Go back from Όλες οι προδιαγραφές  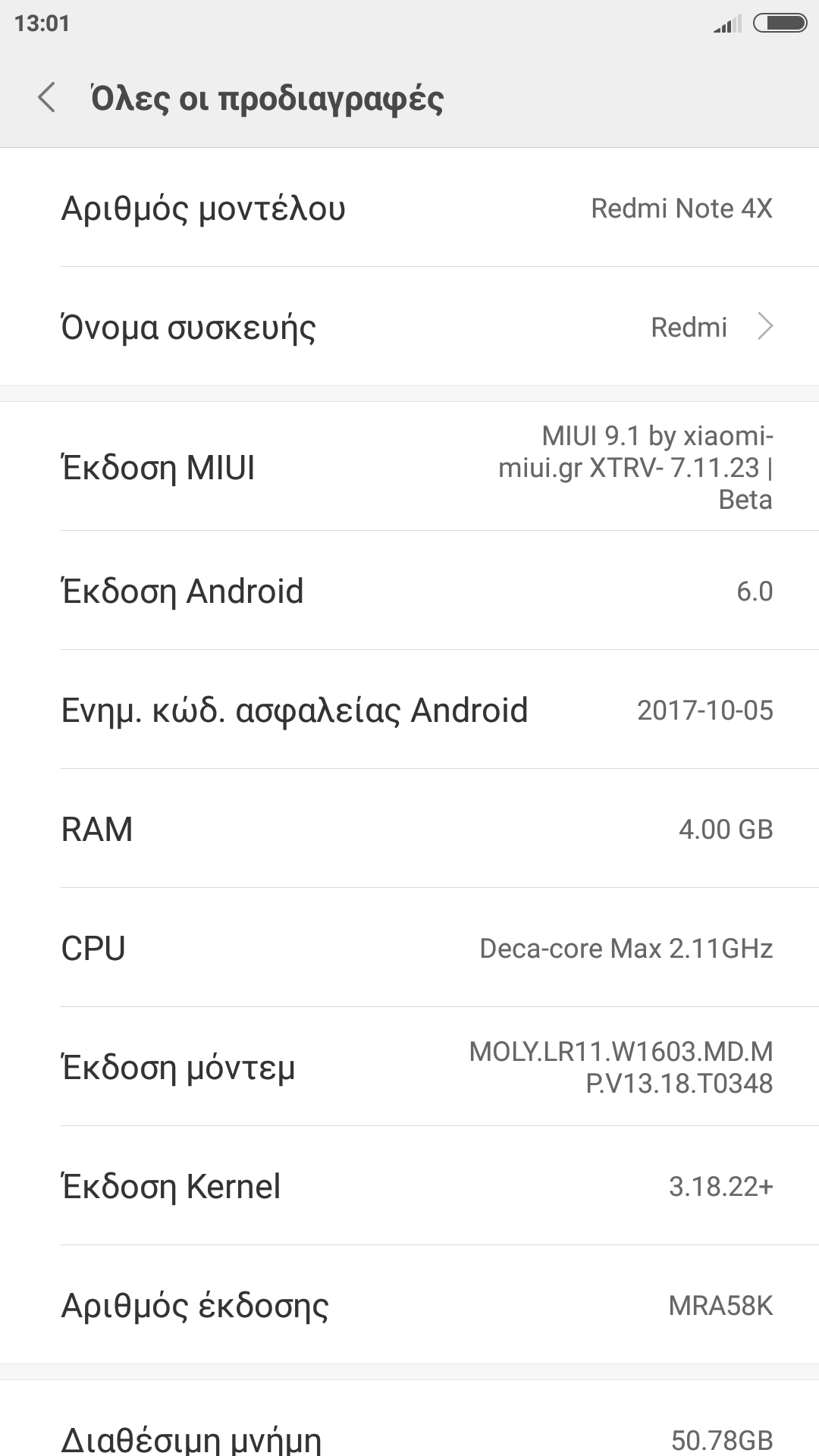click(47, 98)
